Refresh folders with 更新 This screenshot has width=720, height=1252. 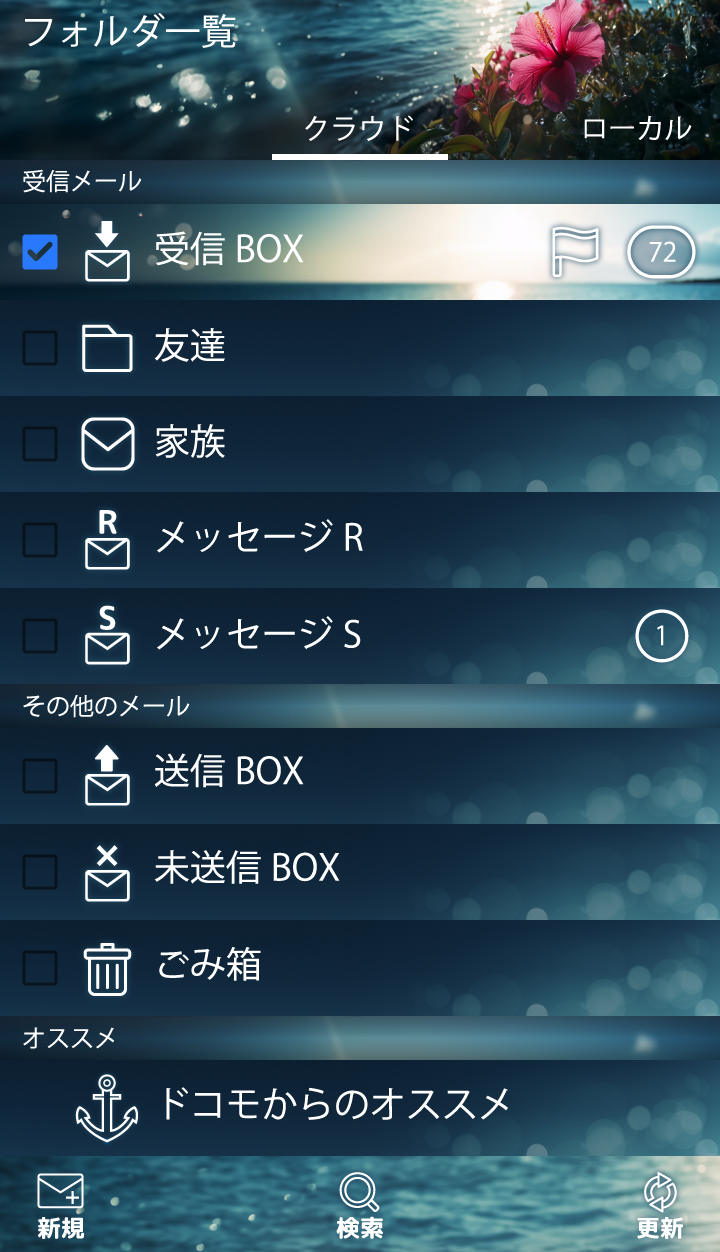tap(660, 1205)
